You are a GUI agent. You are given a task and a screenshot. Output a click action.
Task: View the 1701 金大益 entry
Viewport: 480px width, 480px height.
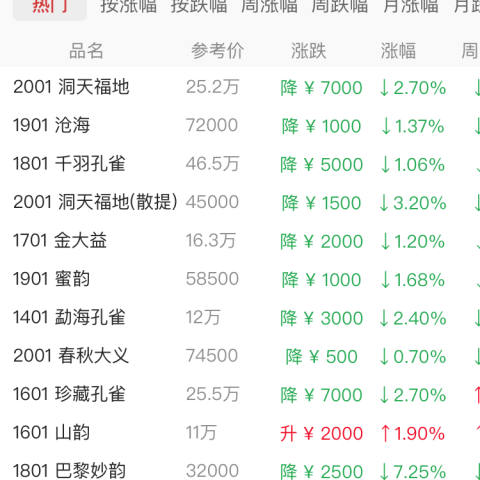click(x=240, y=241)
